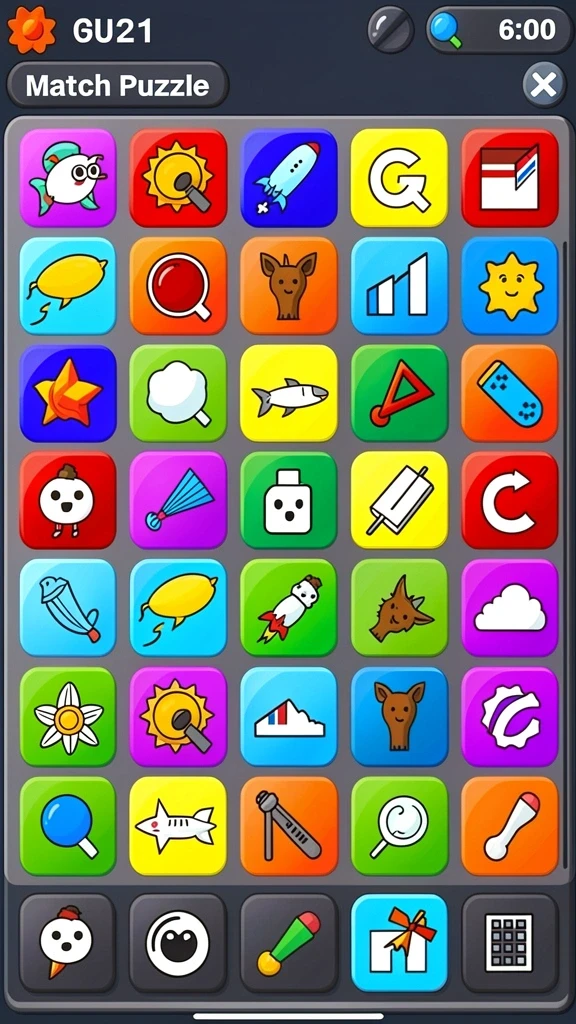The height and width of the screenshot is (1024, 576).
Task: Choose the smiling sun tile on blue
Action: click(x=510, y=285)
